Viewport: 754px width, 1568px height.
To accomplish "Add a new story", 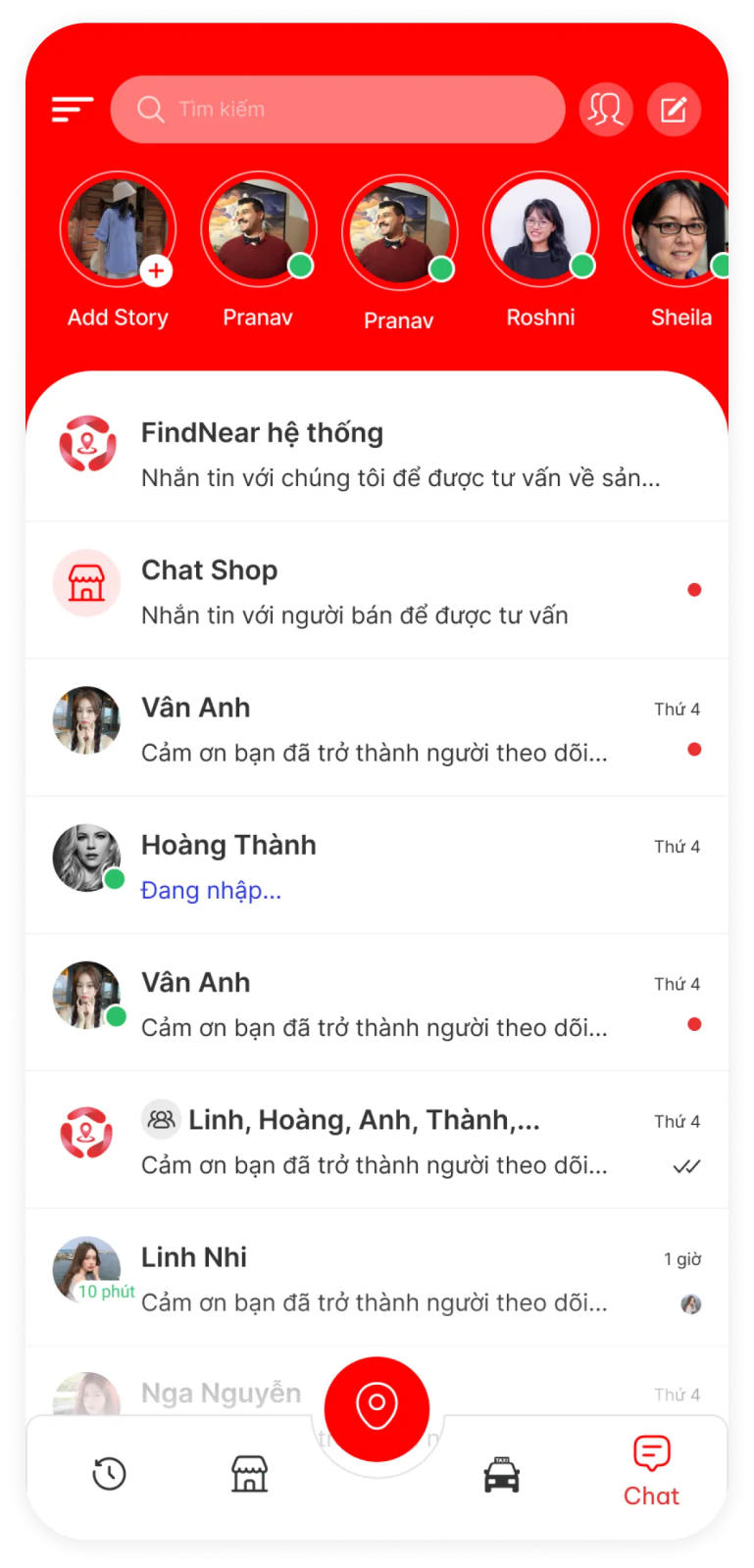I will [118, 231].
